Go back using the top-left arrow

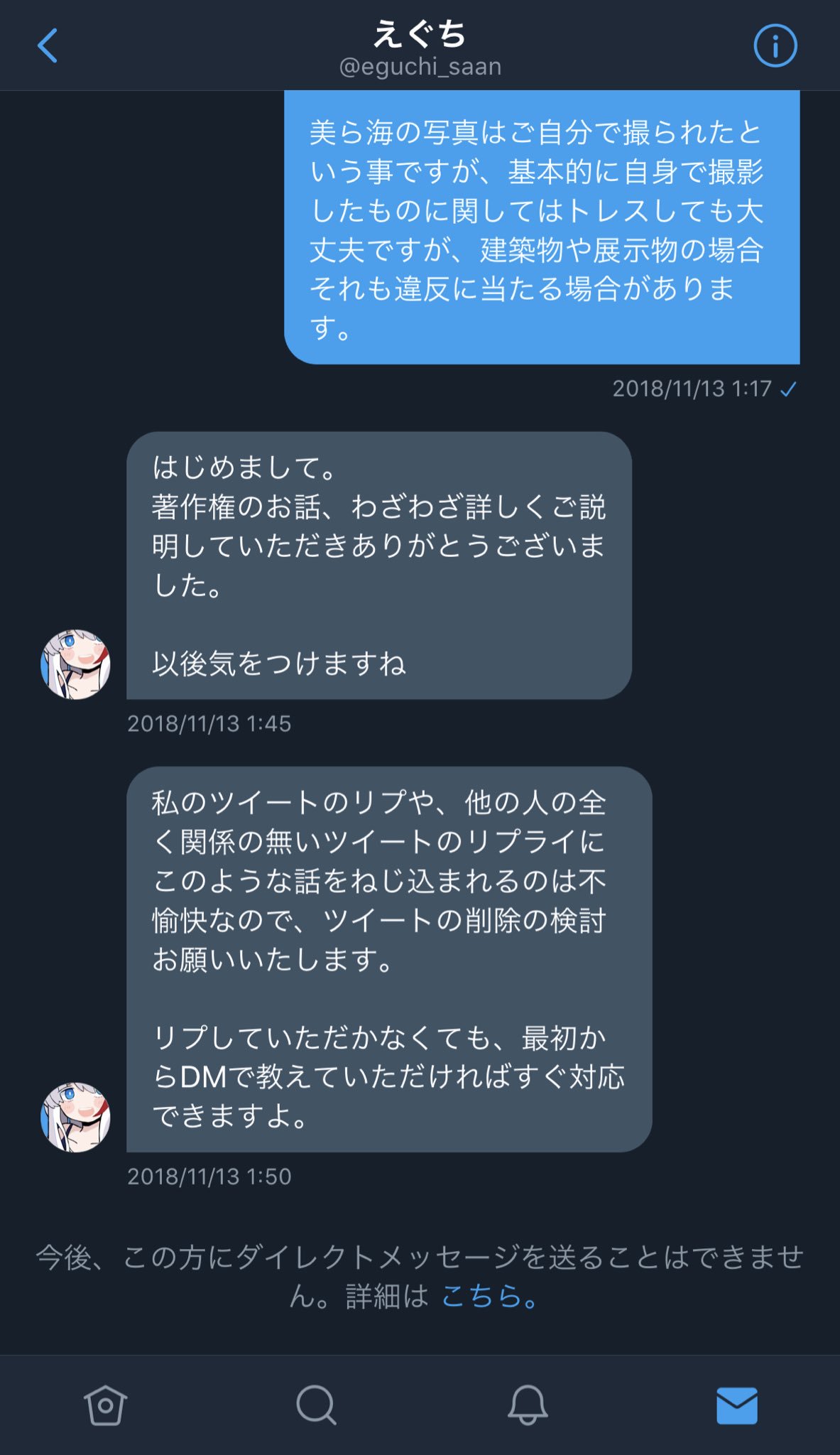pyautogui.click(x=48, y=46)
